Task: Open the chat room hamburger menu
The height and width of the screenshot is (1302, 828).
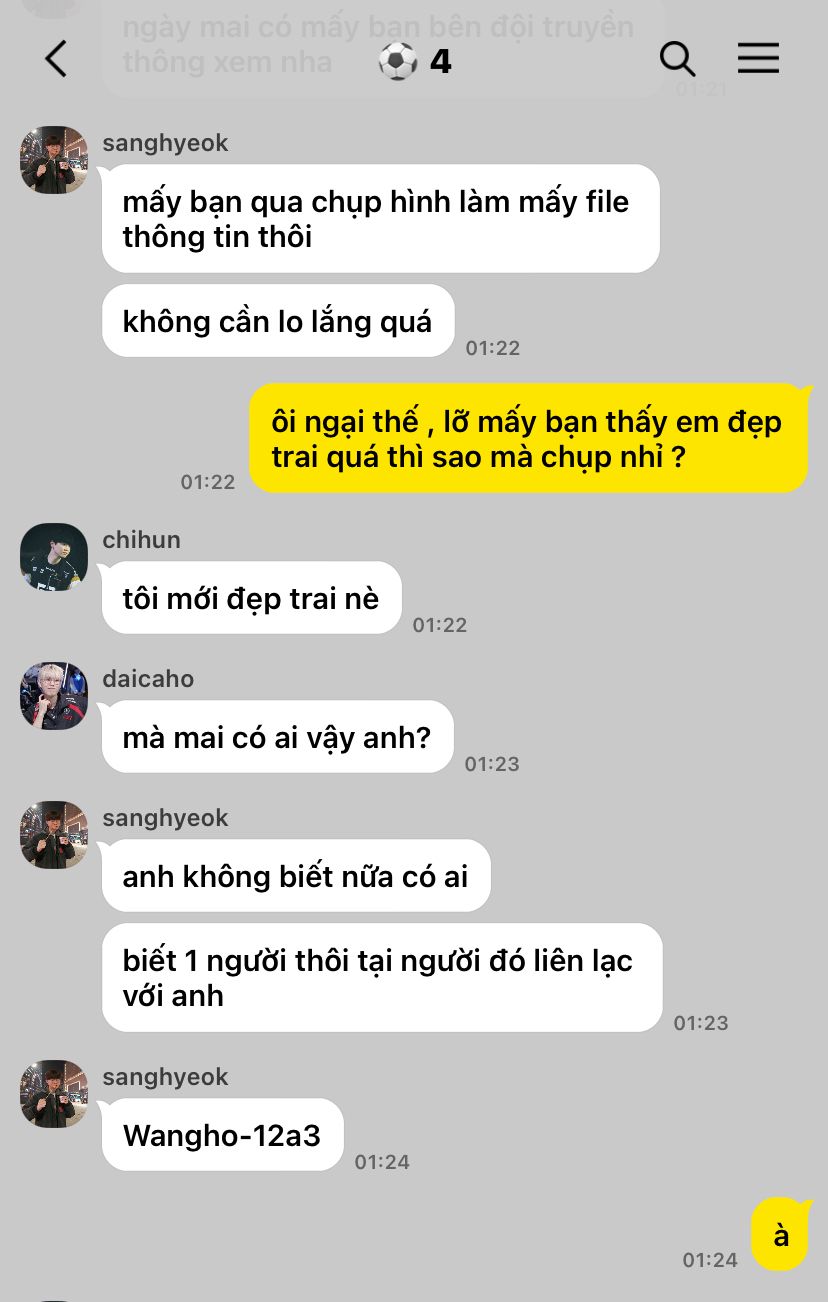Action: point(758,60)
